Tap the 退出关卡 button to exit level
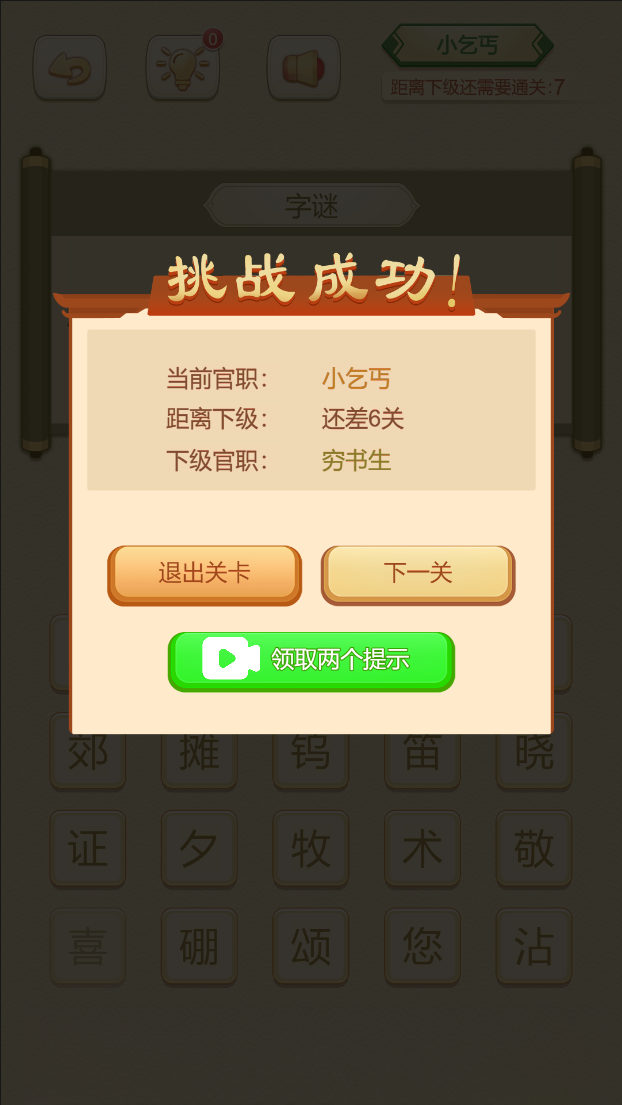This screenshot has height=1105, width=622. (204, 574)
